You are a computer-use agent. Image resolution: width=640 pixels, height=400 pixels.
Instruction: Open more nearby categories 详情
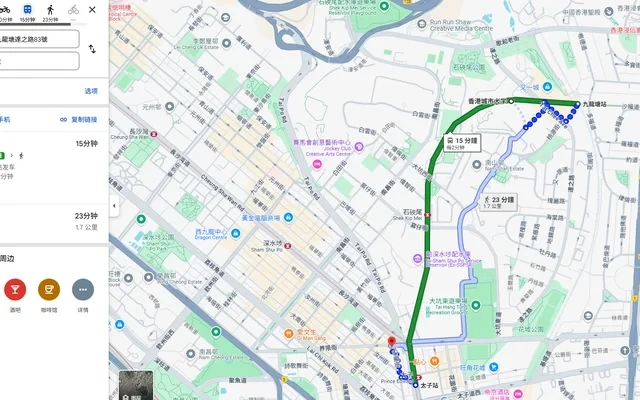[x=82, y=290]
